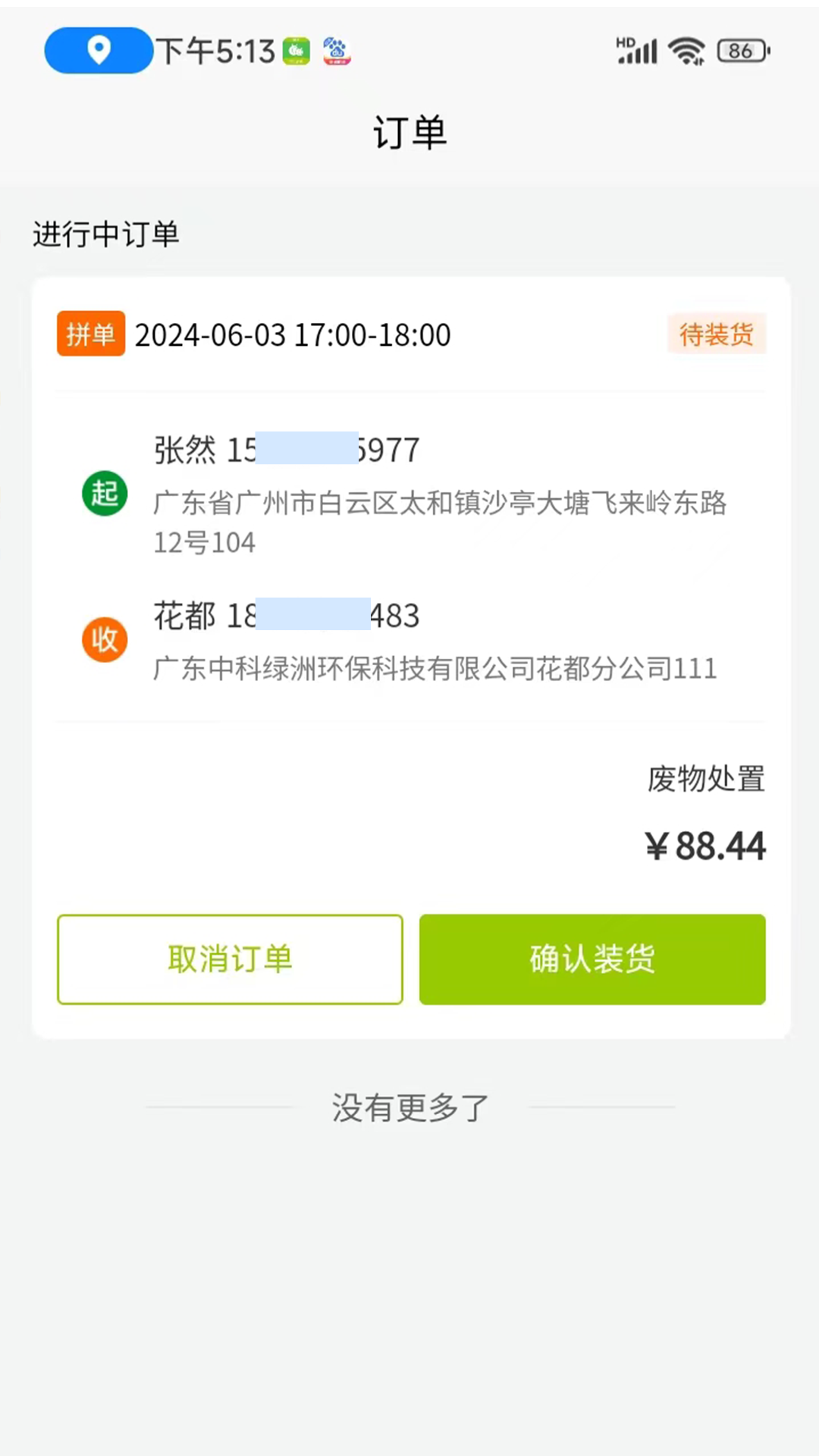Tap the green app notification icon beside the clock
The height and width of the screenshot is (1456, 819).
pyautogui.click(x=296, y=49)
